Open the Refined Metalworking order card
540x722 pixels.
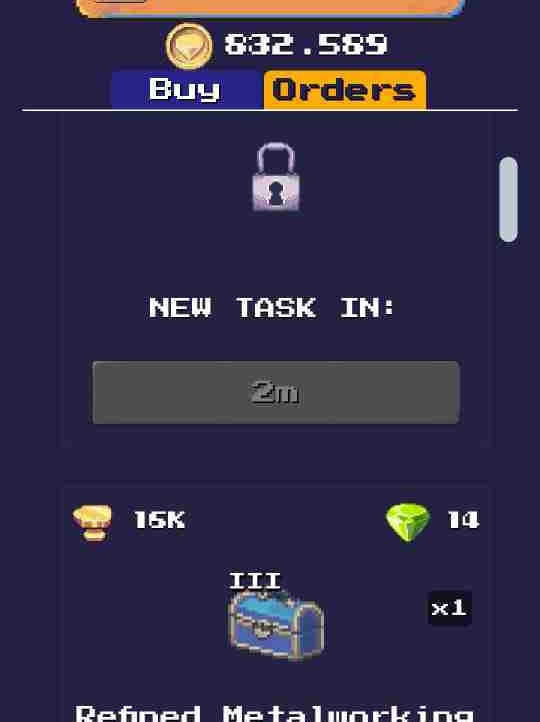pos(276,603)
